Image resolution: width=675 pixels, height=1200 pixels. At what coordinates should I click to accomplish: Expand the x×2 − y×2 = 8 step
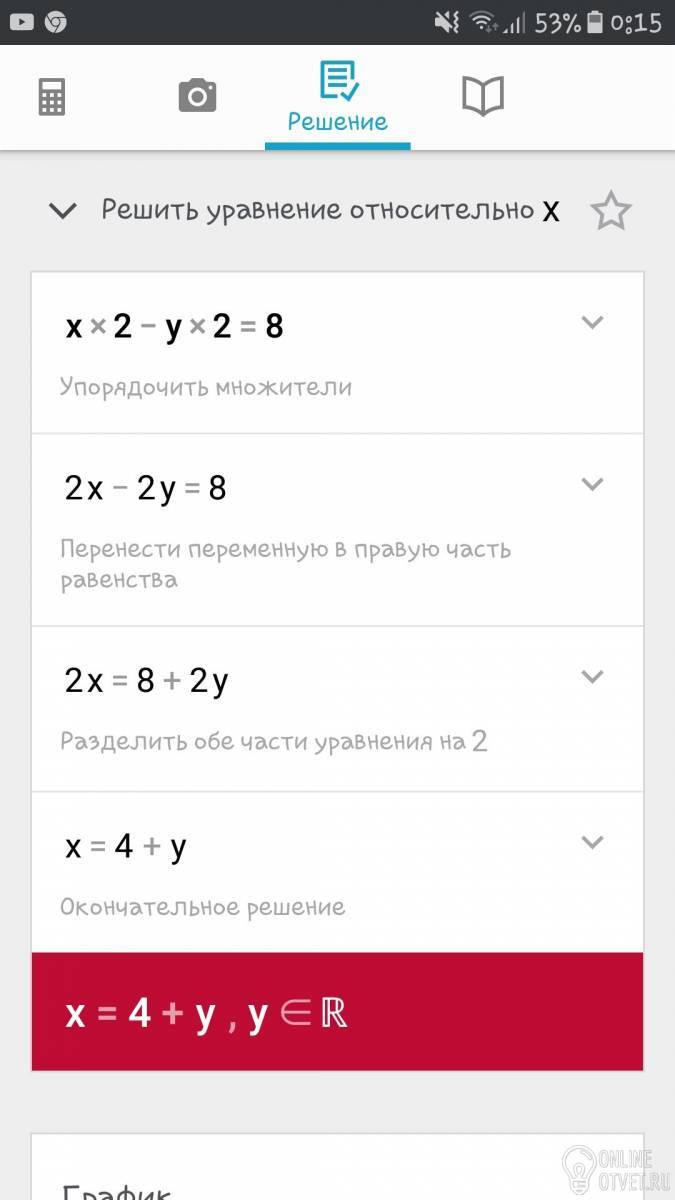[x=593, y=322]
